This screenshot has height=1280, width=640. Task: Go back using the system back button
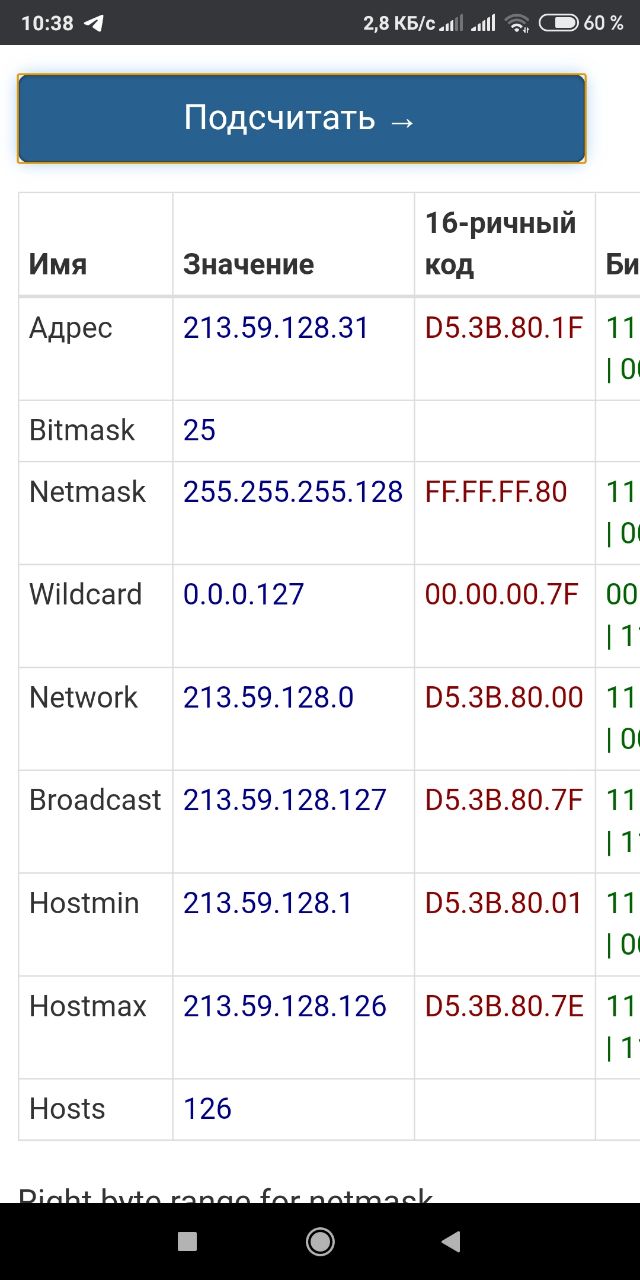[451, 1241]
